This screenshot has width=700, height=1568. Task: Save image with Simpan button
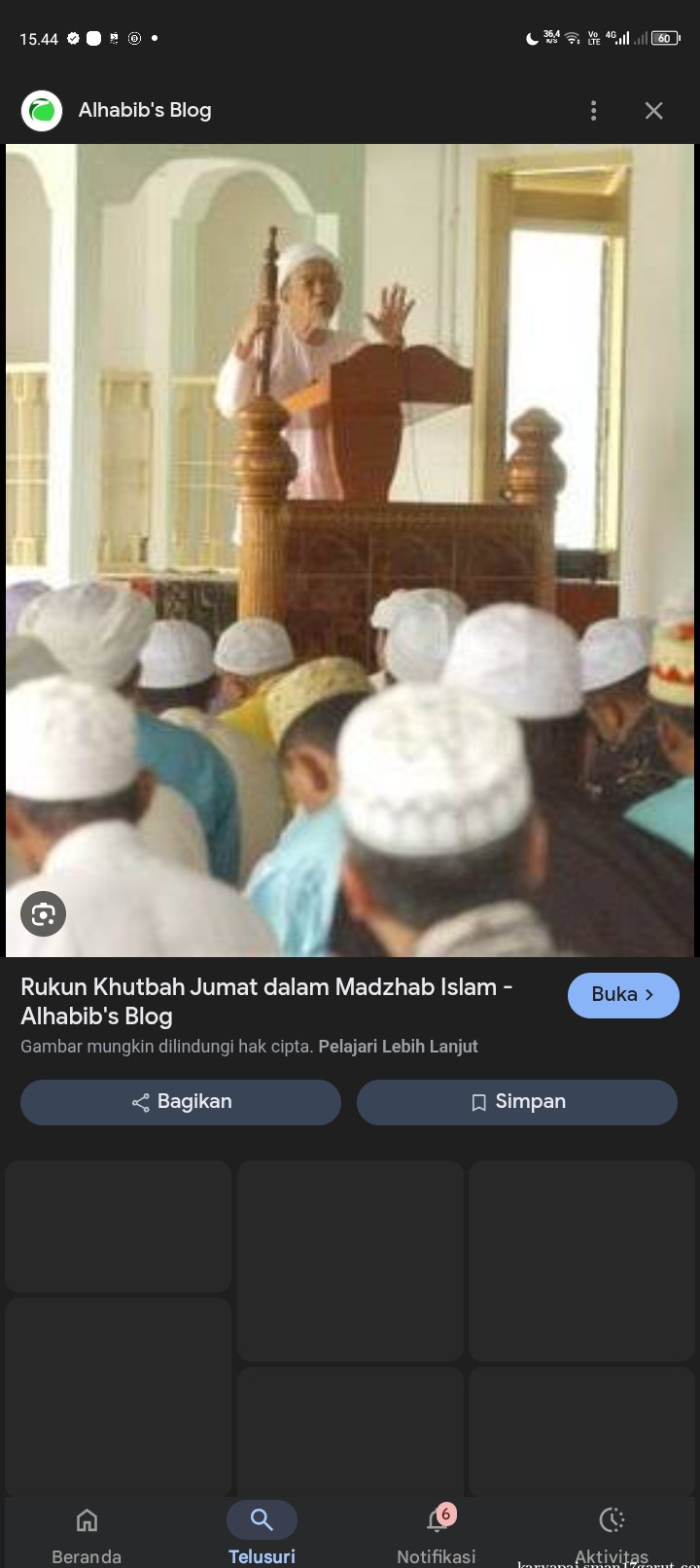(x=516, y=1102)
